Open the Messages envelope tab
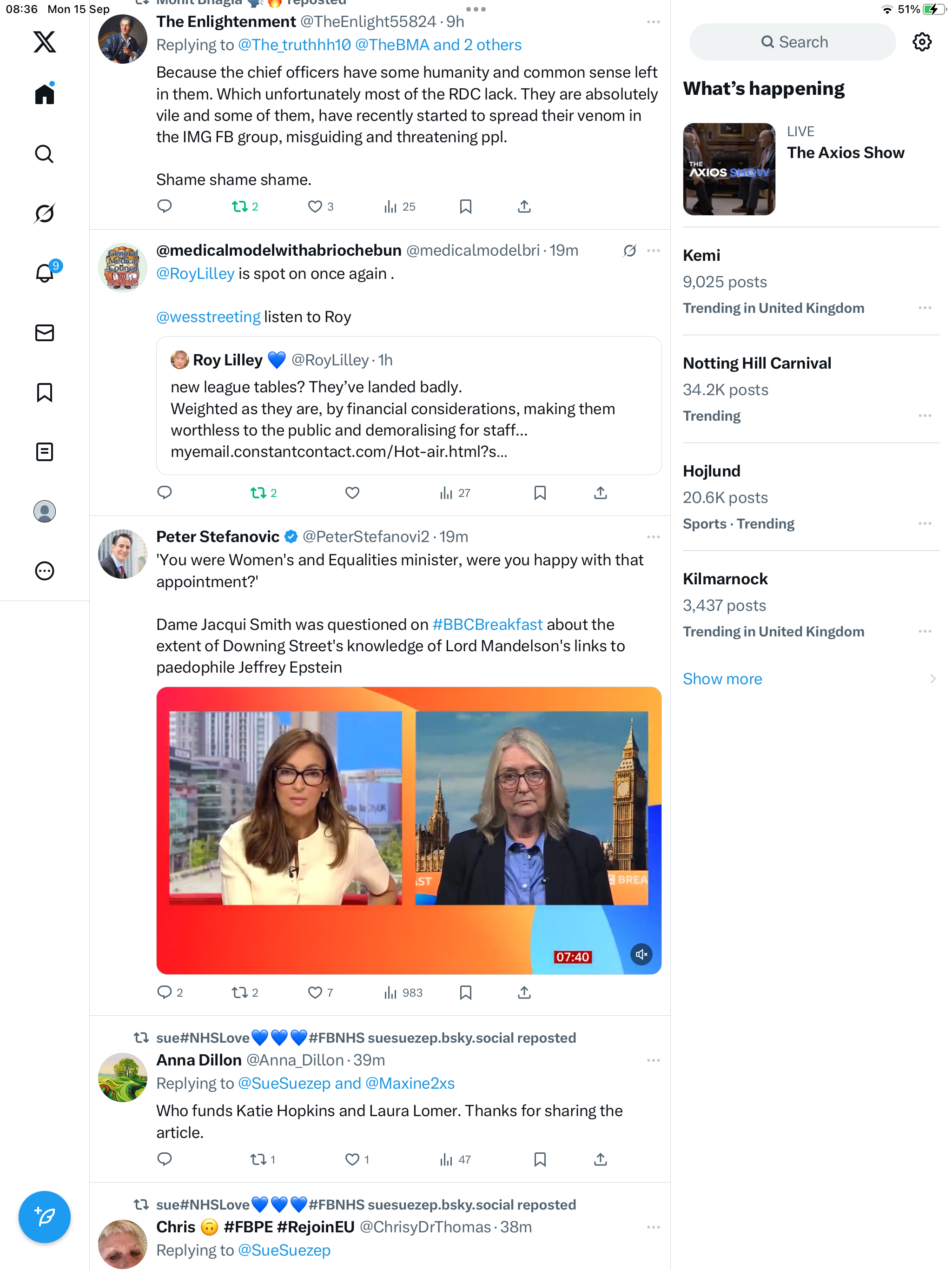The width and height of the screenshot is (952, 1270). [x=44, y=333]
